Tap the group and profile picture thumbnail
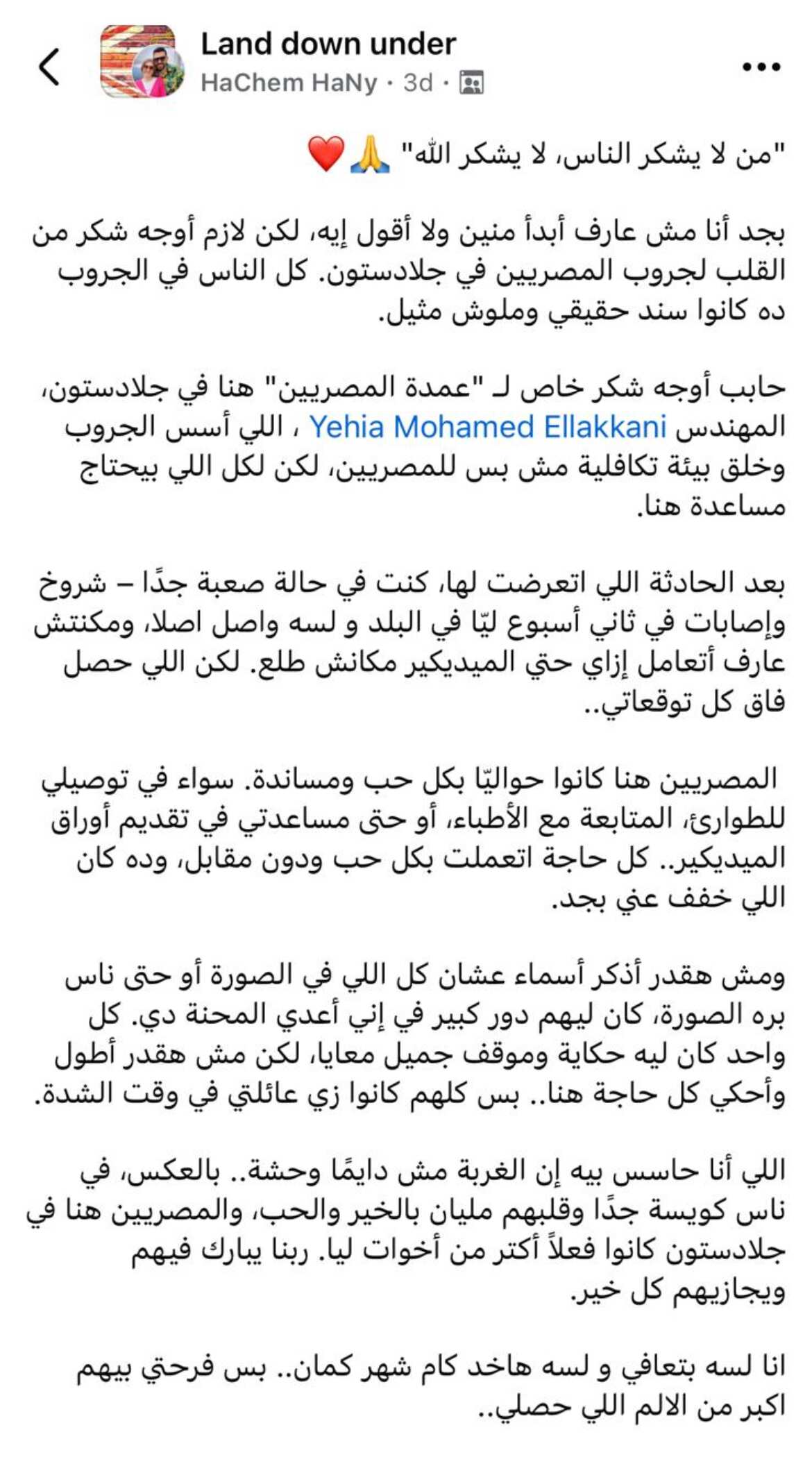The width and height of the screenshot is (812, 1457). (x=142, y=62)
